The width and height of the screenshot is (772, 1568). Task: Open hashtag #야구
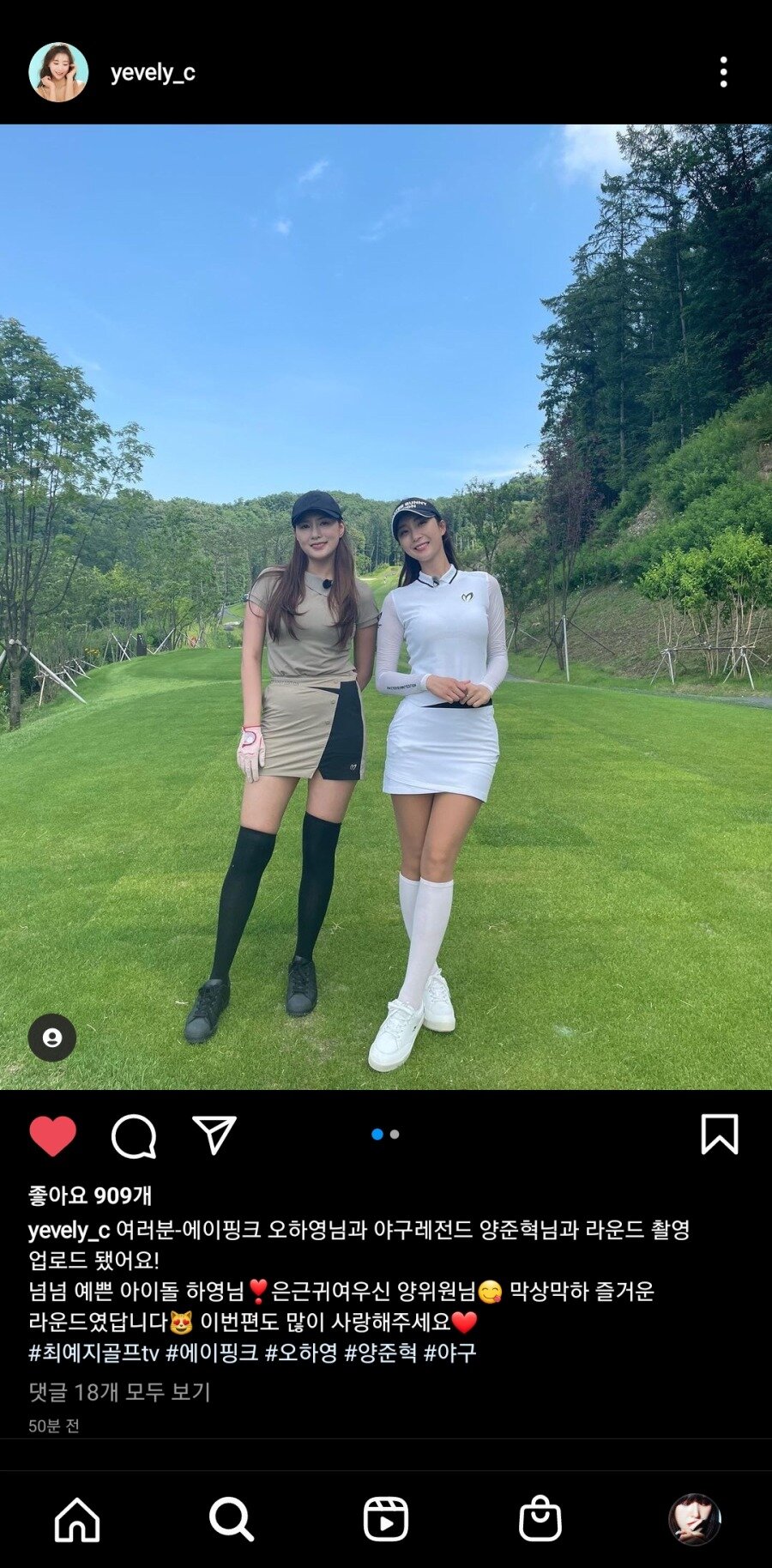(x=449, y=1353)
